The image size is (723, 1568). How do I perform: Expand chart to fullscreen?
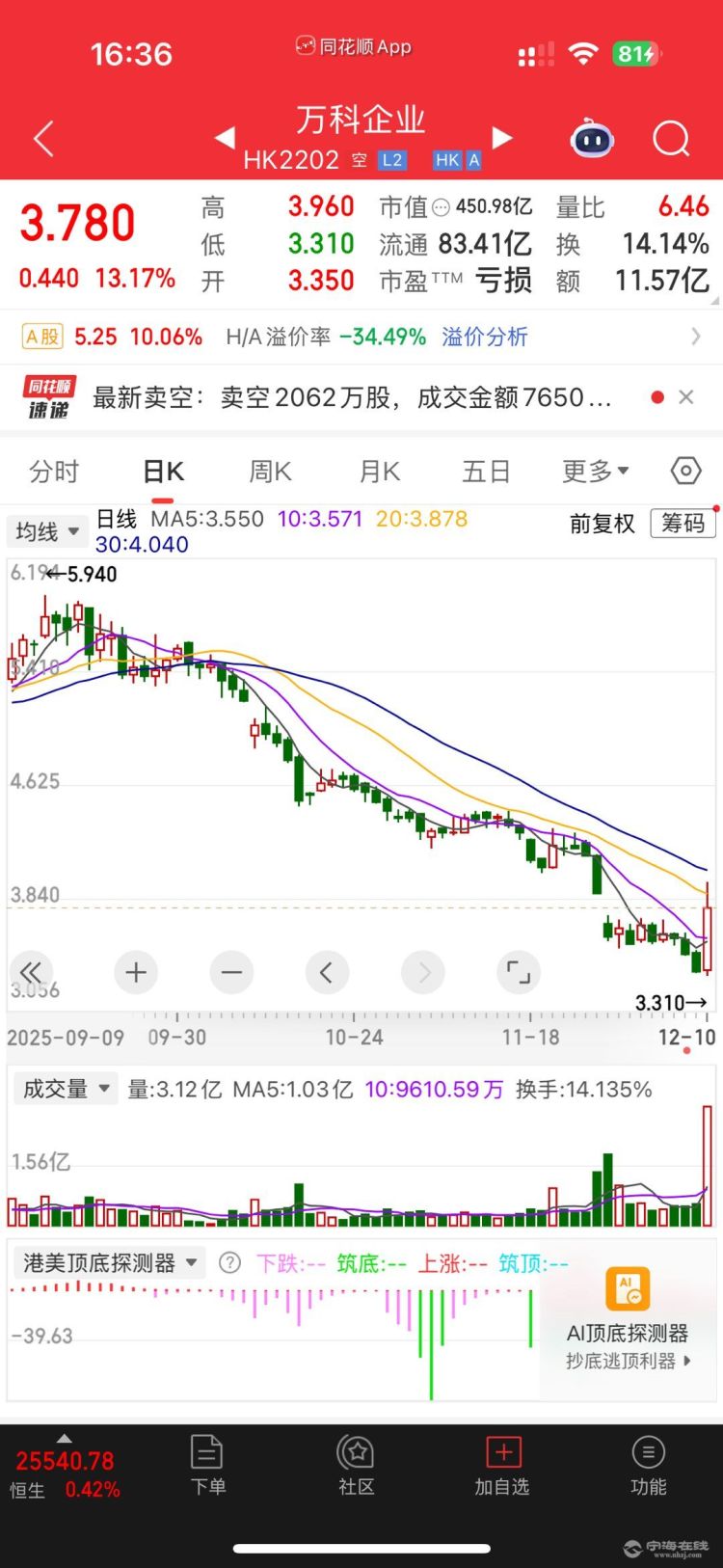[519, 972]
